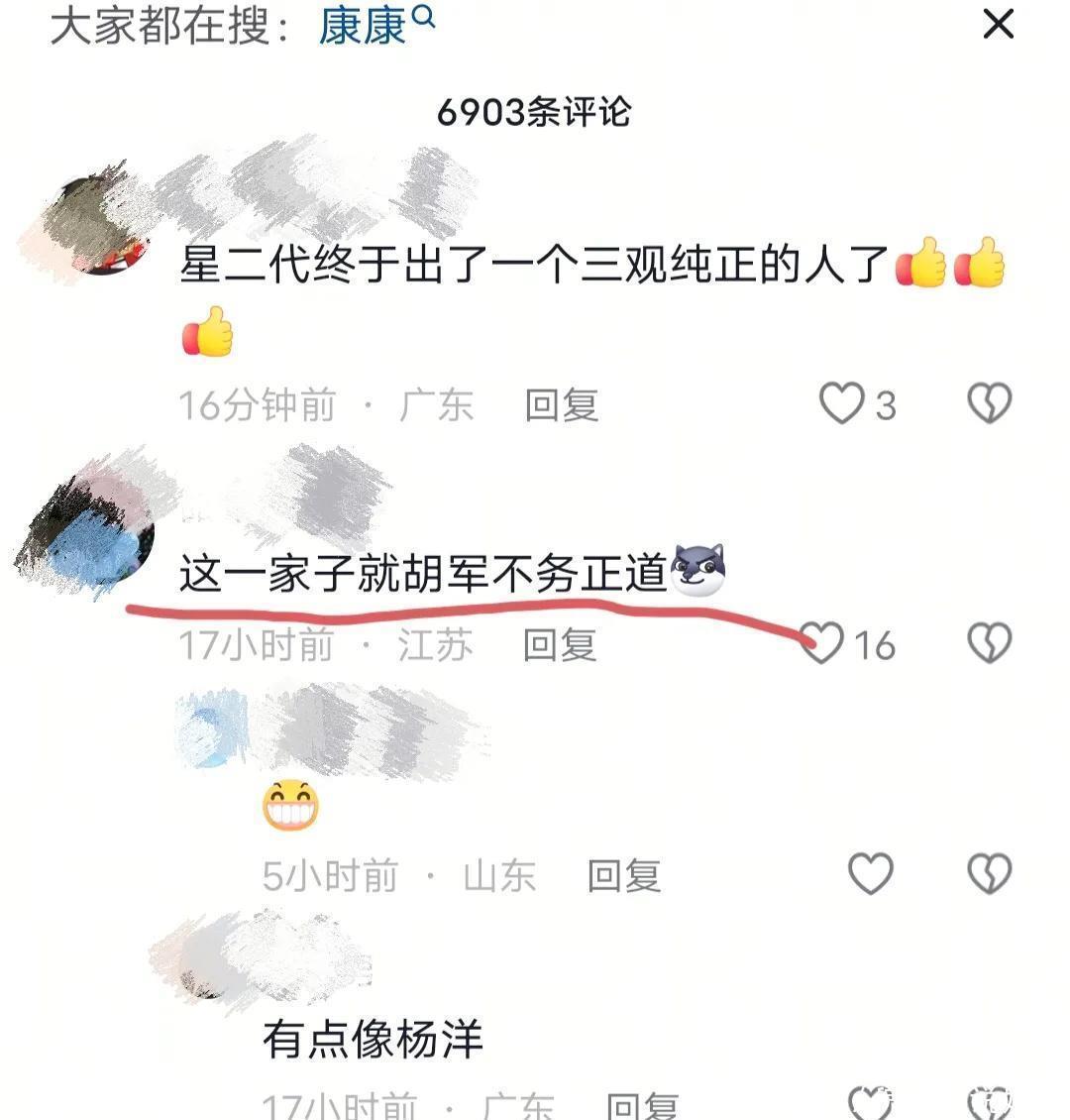Dislike the grinning emoji reply from 山东

pos(989,874)
